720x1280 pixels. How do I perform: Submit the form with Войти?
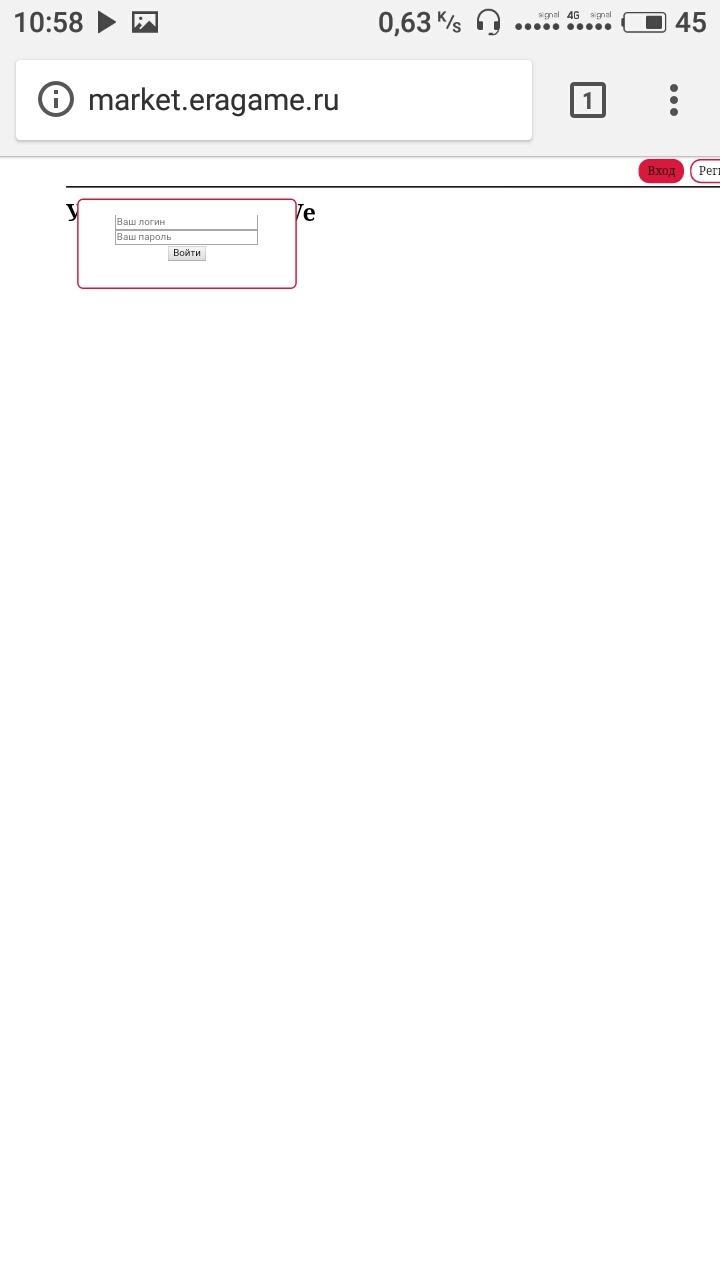point(187,253)
